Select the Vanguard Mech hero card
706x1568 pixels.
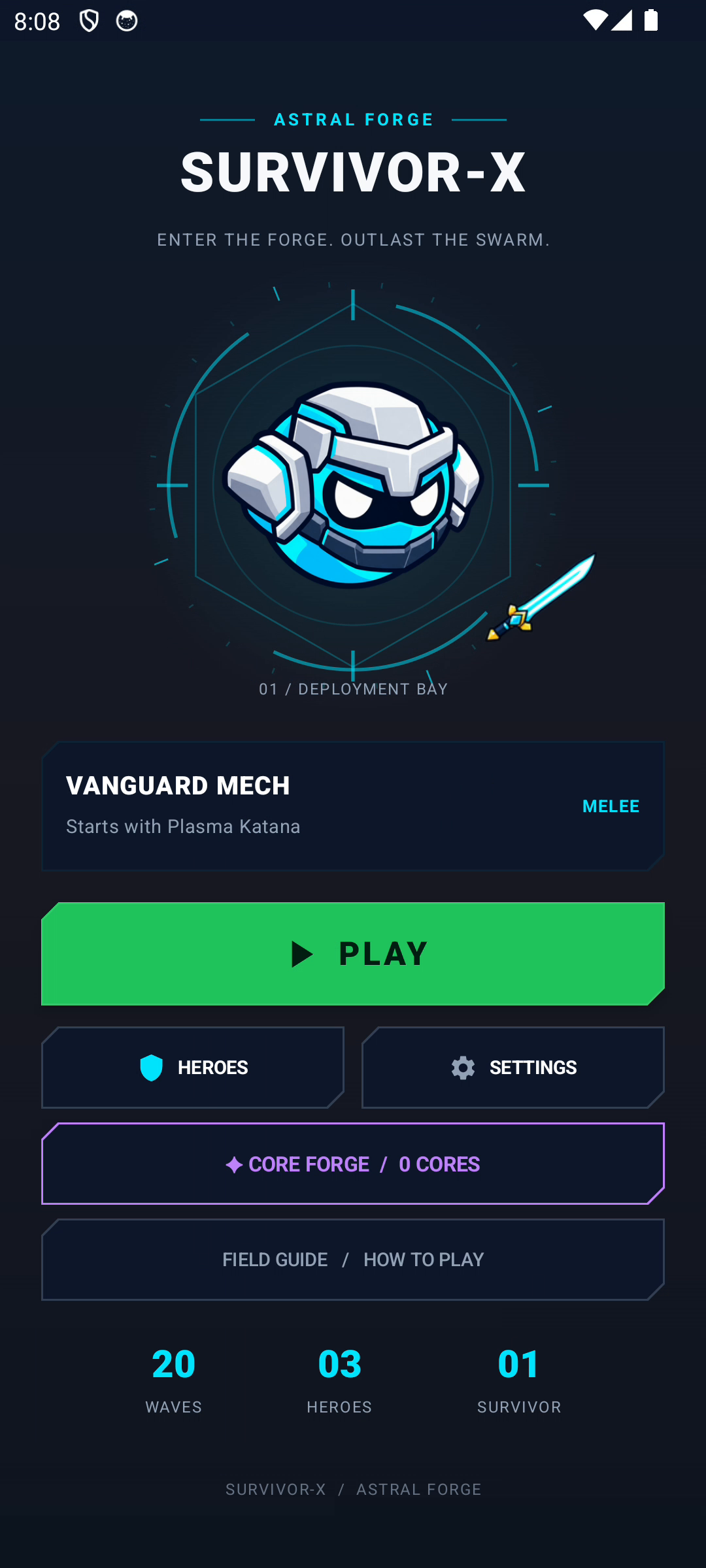point(353,806)
